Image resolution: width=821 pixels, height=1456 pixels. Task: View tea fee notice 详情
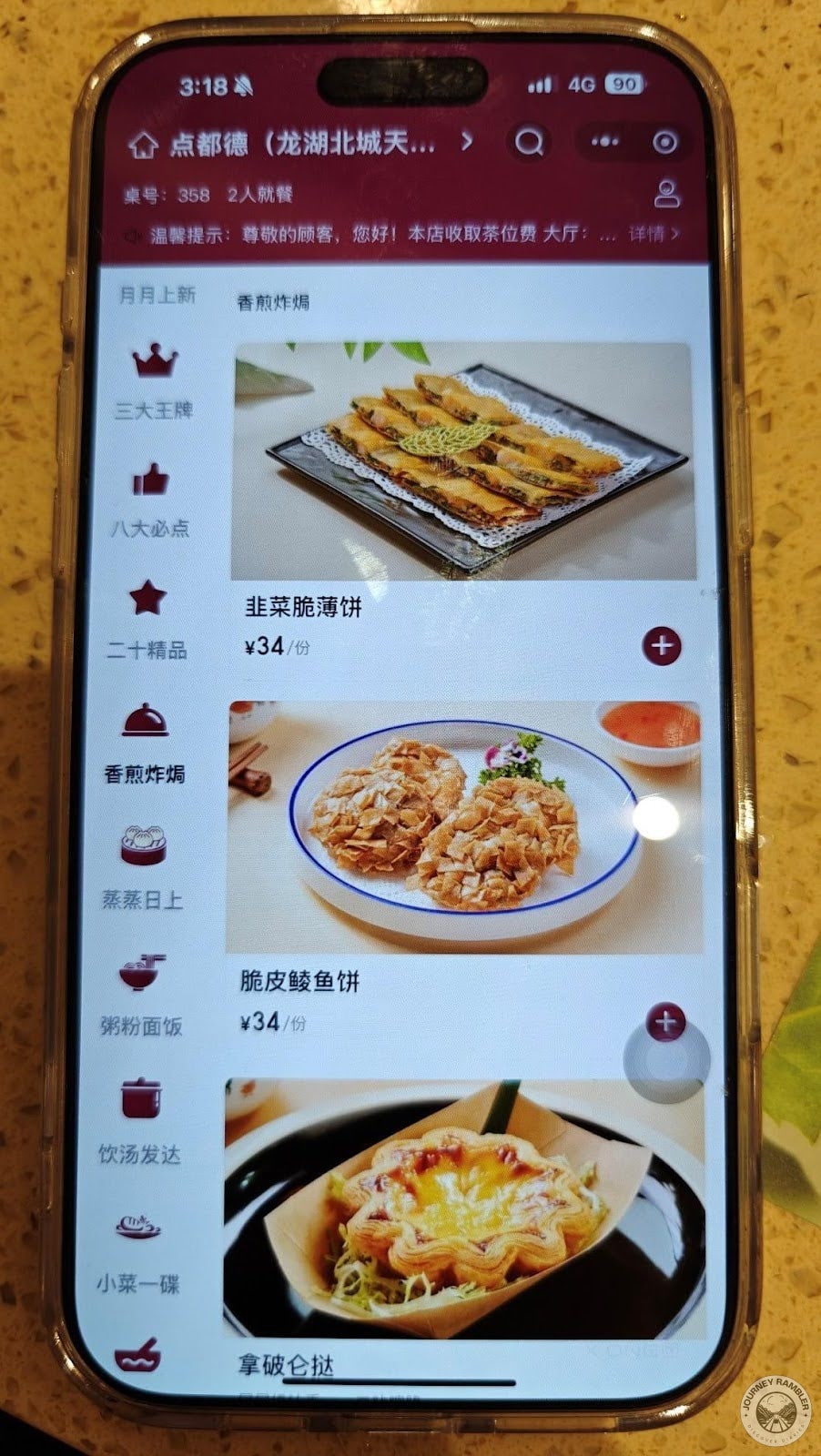[653, 235]
